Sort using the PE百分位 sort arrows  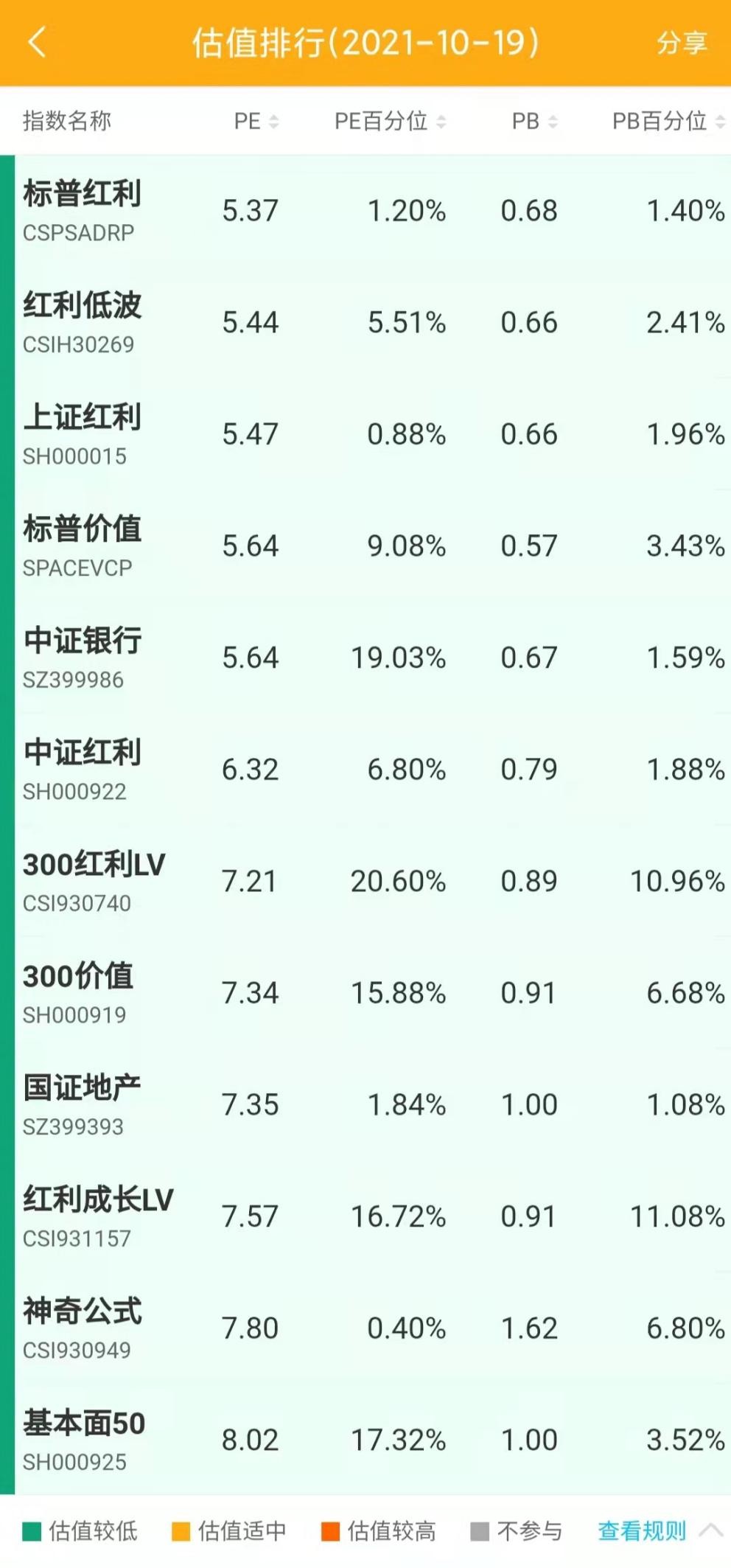442,122
